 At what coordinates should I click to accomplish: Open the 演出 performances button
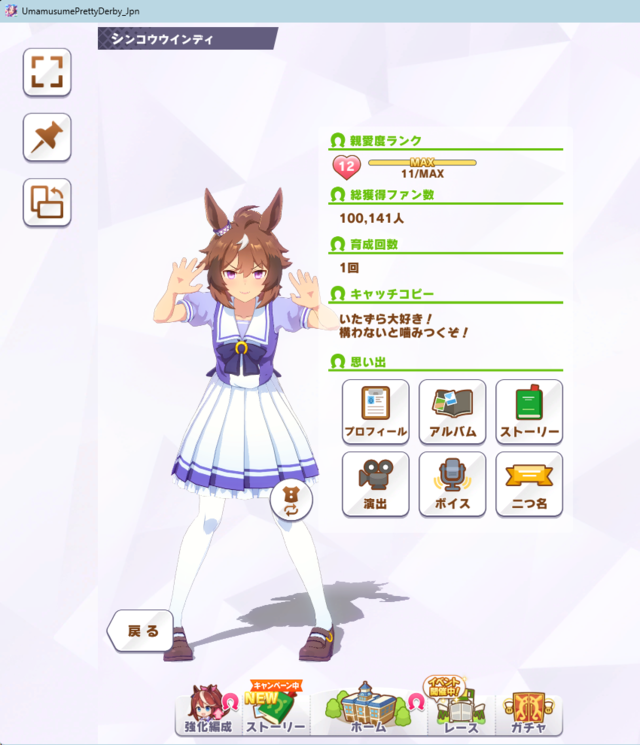click(375, 484)
